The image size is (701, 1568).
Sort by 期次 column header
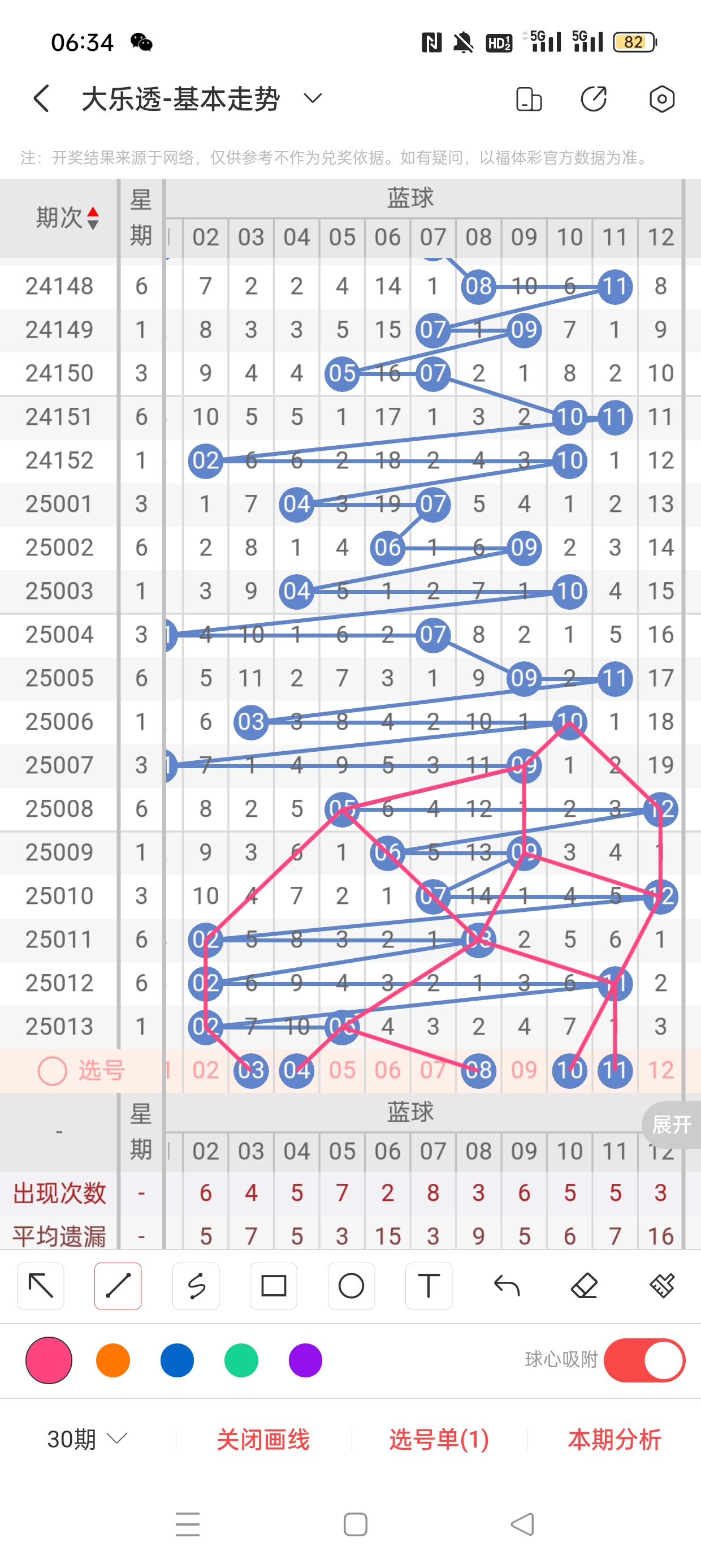(67, 218)
